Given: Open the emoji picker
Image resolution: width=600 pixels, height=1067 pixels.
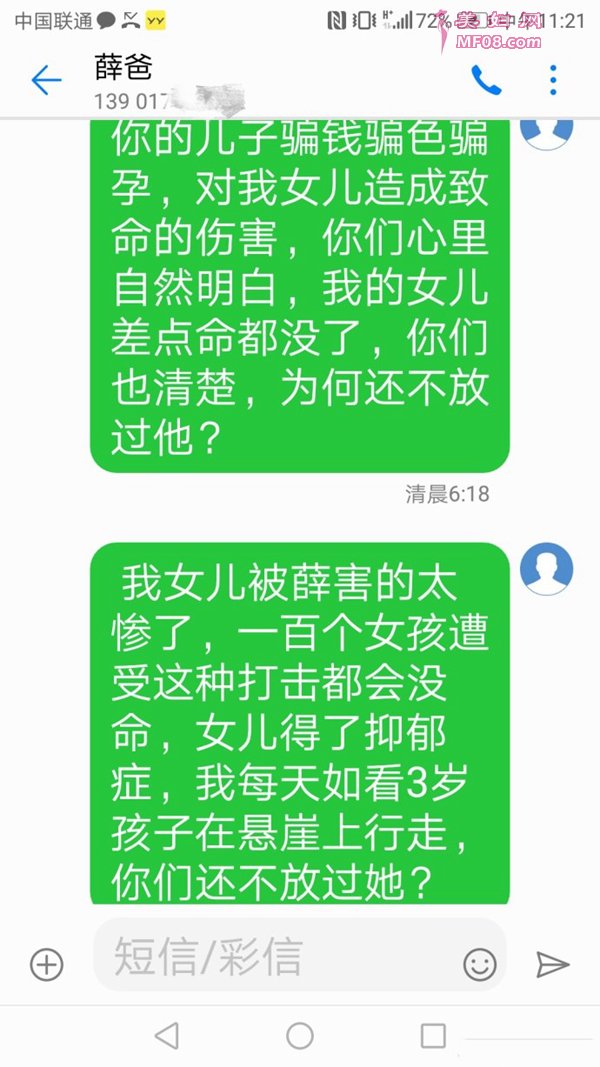Looking at the screenshot, I should tap(480, 964).
